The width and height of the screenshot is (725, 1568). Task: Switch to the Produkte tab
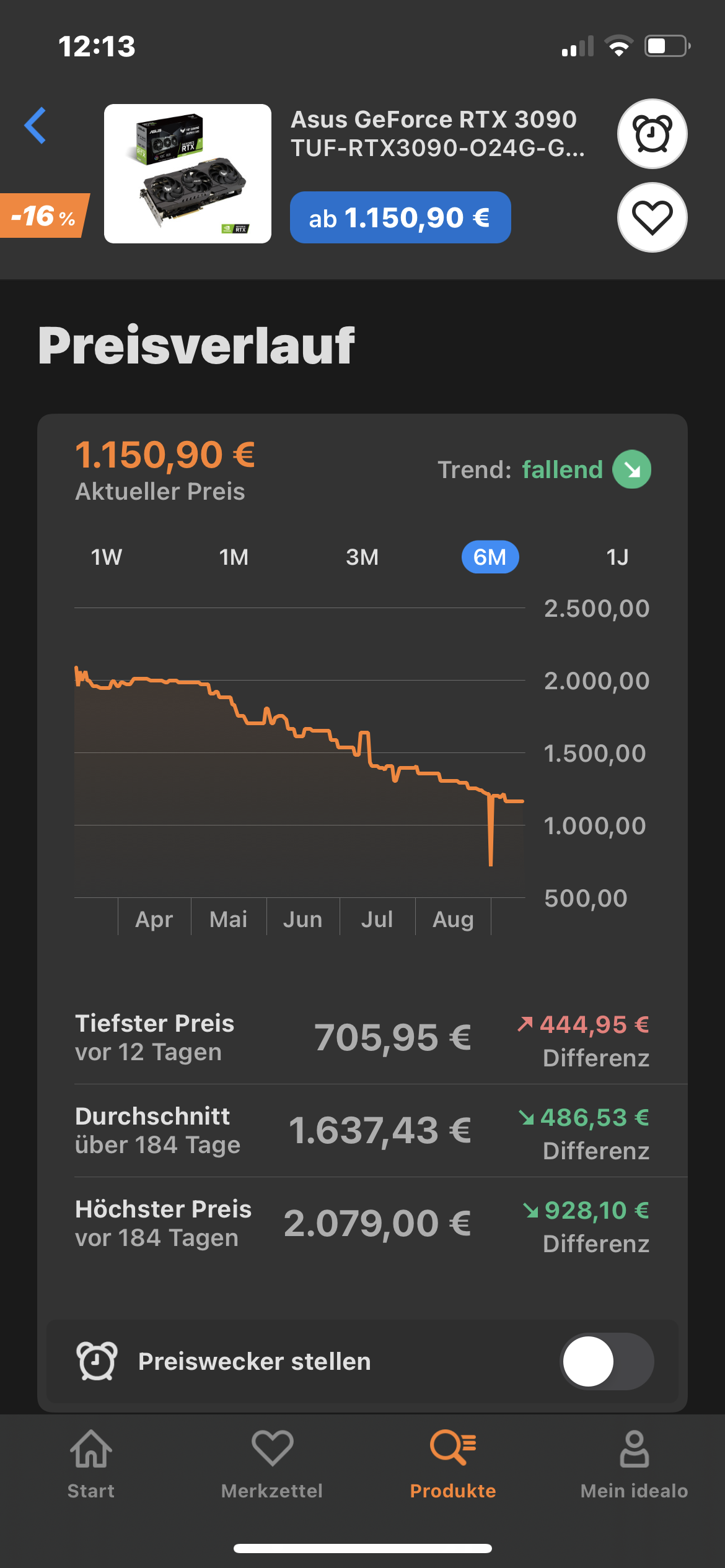pyautogui.click(x=453, y=1465)
